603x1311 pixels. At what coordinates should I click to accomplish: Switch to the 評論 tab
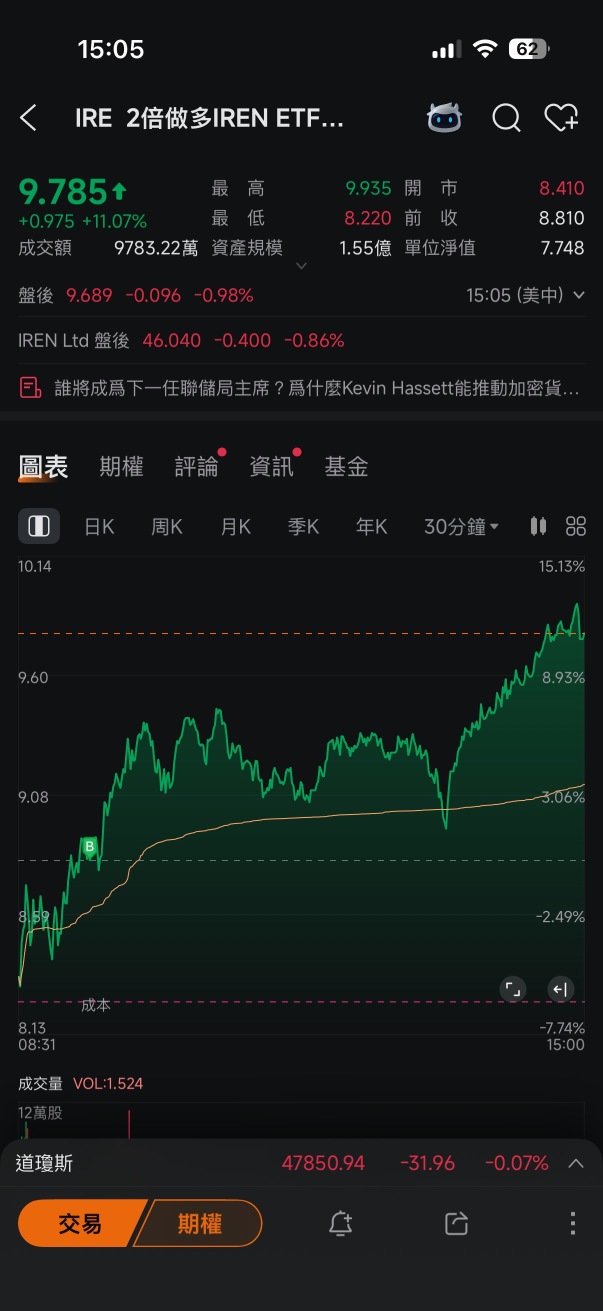[197, 466]
